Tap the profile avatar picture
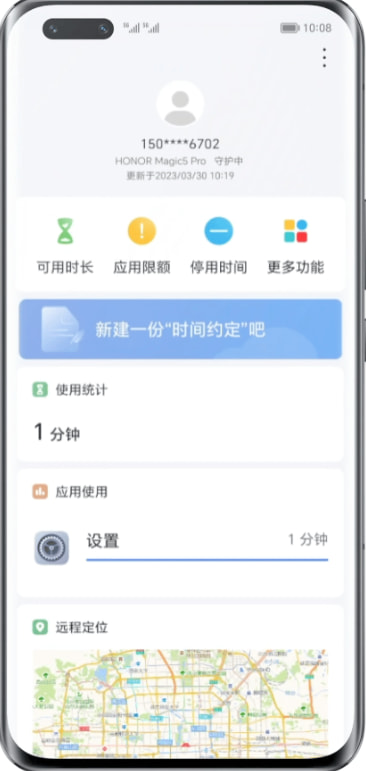Image resolution: width=366 pixels, height=771 pixels. [180, 105]
